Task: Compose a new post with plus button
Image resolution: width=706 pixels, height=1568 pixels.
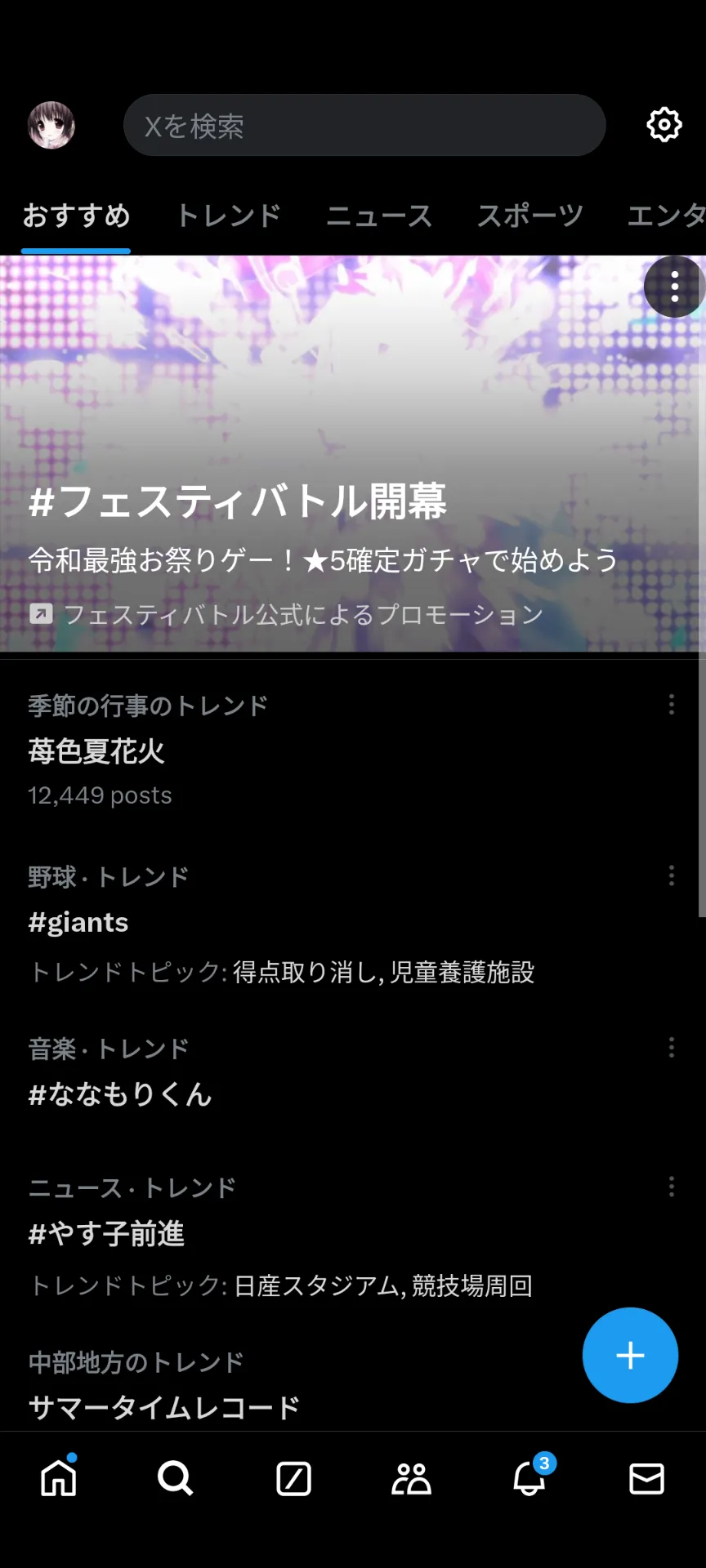Action: point(630,1356)
